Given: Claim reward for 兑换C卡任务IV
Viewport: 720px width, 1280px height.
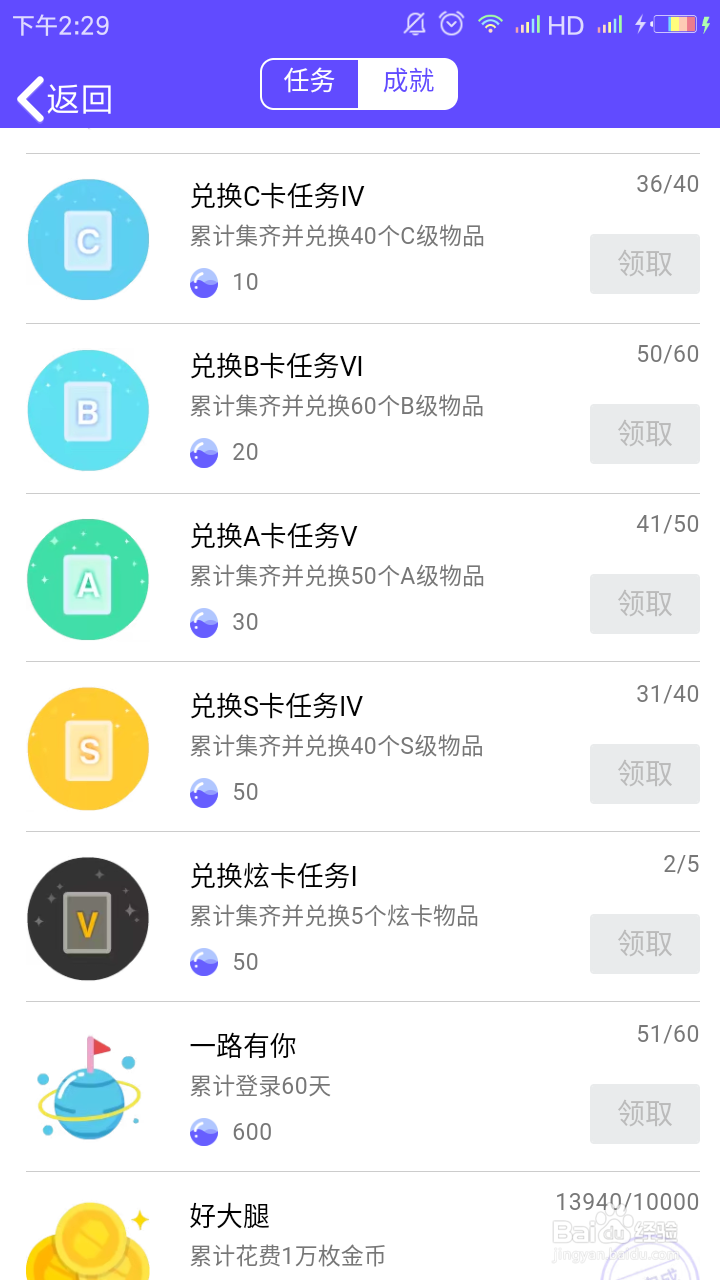Looking at the screenshot, I should coord(644,264).
